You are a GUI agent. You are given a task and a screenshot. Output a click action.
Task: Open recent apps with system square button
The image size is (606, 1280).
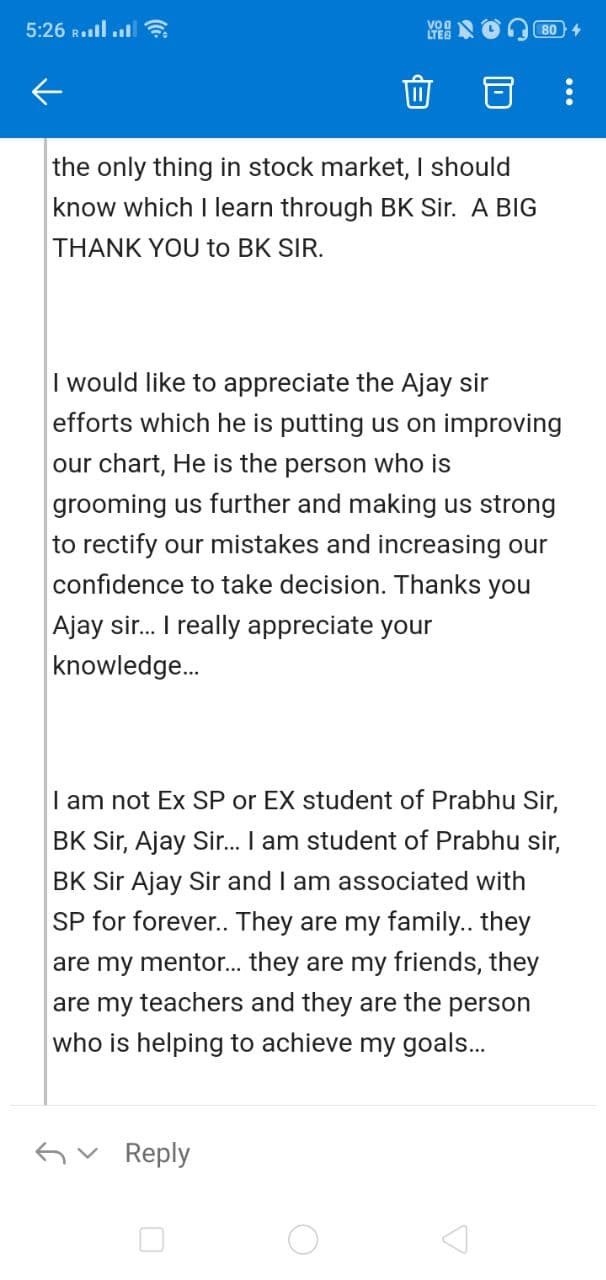151,1240
